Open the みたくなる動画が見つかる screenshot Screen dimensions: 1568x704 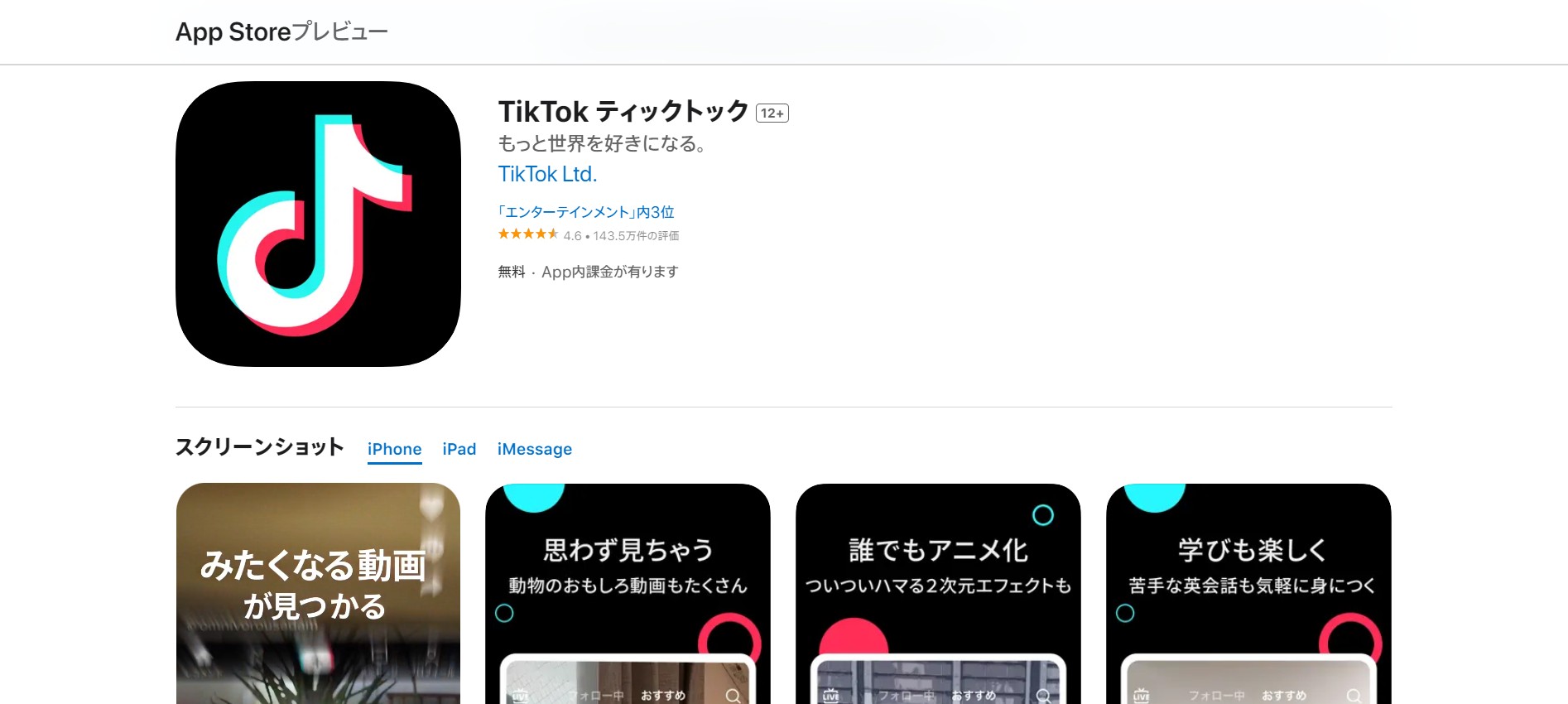click(x=318, y=593)
